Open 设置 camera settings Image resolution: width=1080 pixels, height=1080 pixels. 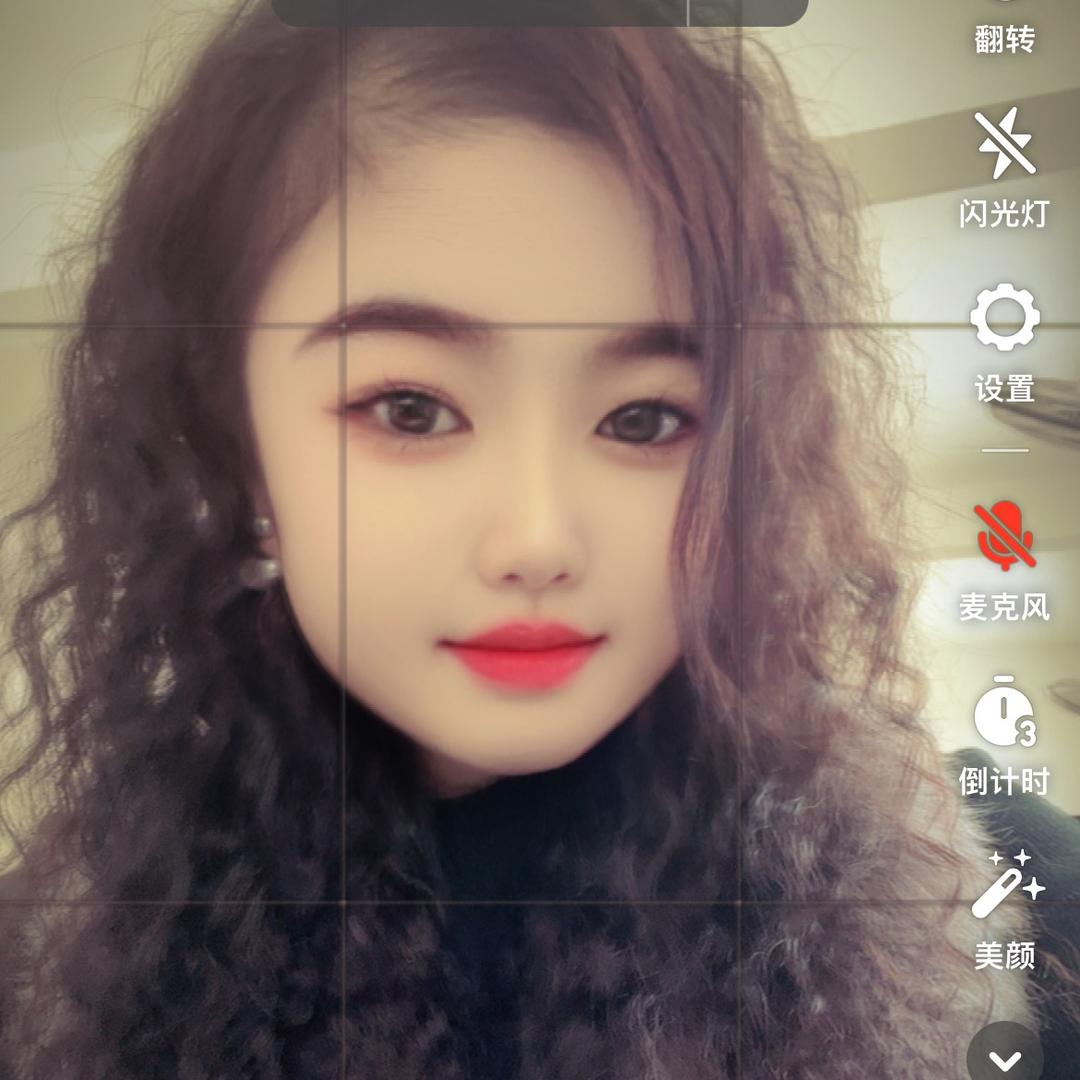point(1004,320)
